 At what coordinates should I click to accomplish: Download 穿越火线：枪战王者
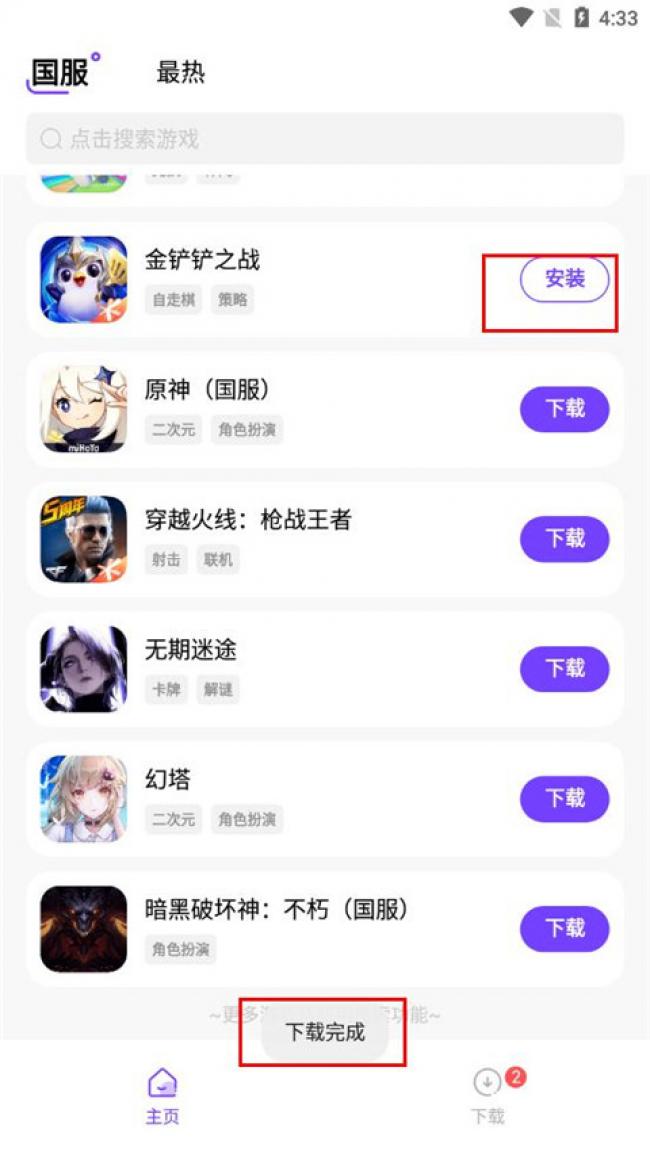tap(565, 538)
